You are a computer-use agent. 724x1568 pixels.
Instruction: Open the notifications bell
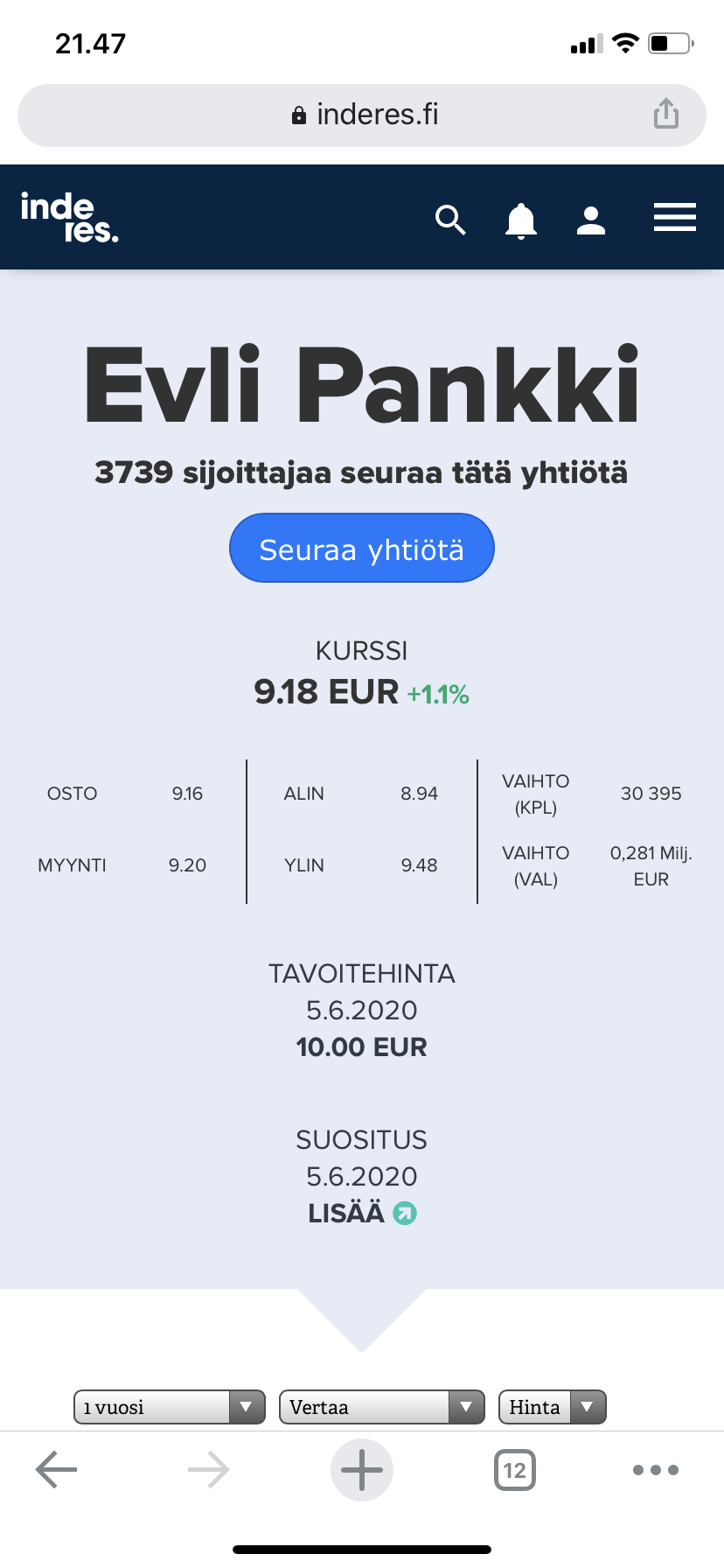(x=520, y=220)
